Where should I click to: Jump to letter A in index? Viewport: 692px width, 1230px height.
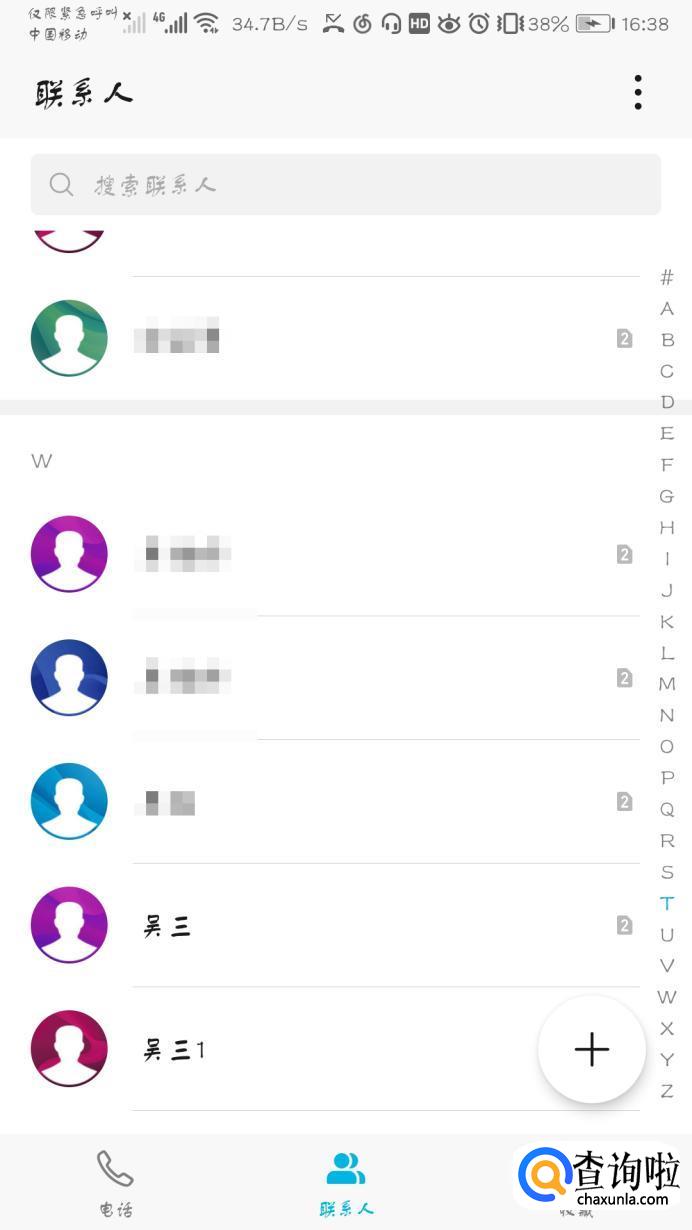coord(667,309)
